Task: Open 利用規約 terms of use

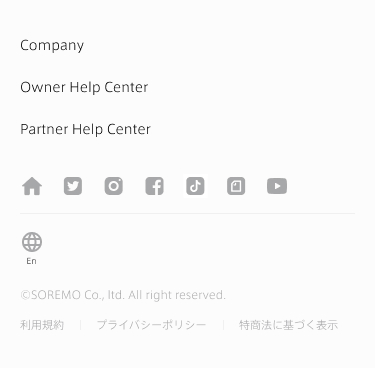Action: point(42,325)
